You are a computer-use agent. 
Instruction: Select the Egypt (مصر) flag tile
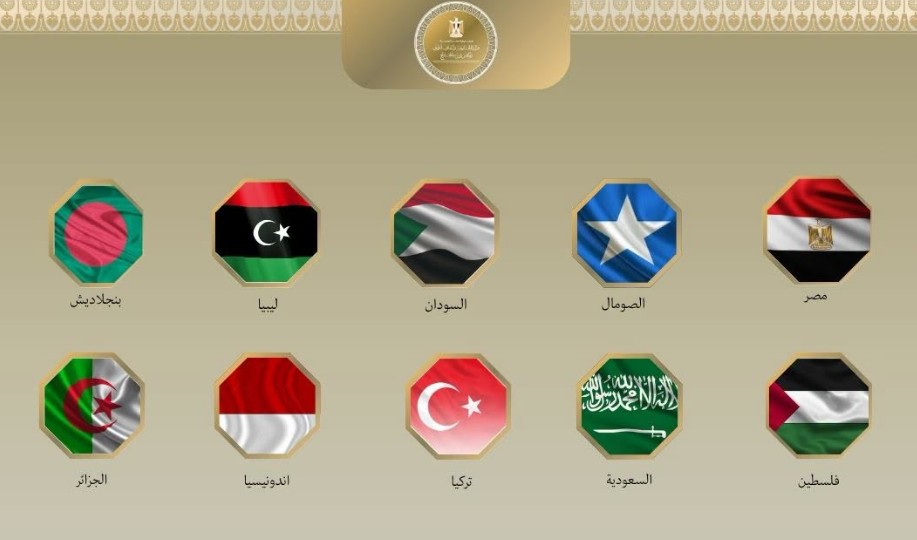coord(817,231)
